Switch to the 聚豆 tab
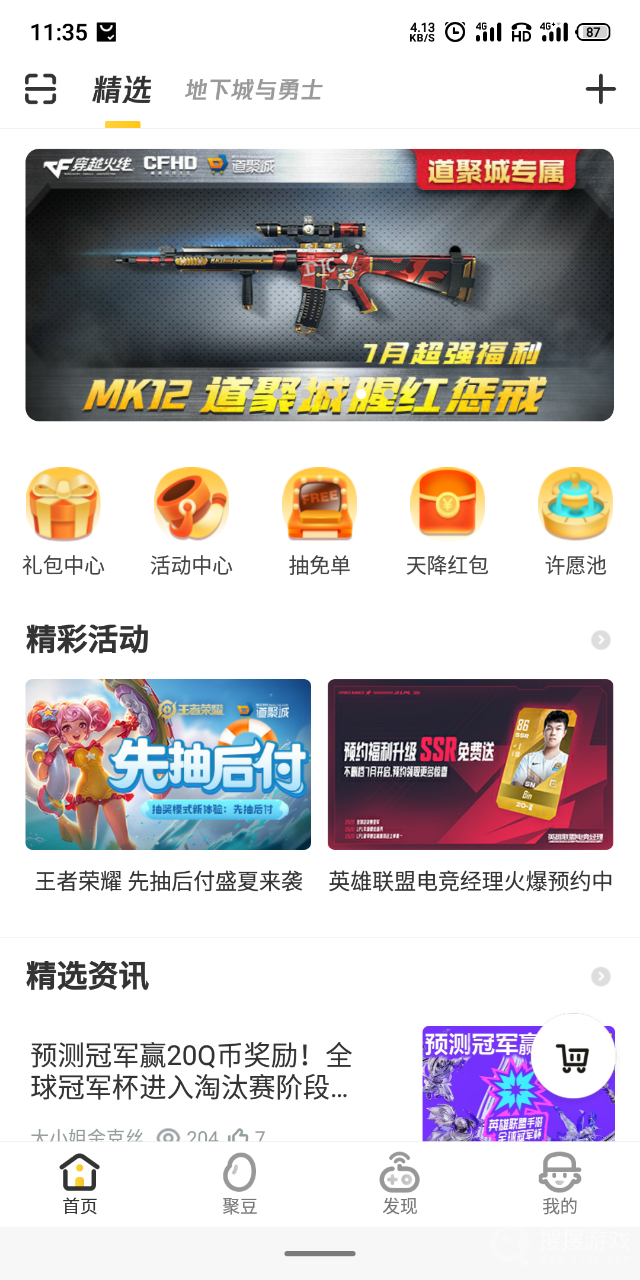 coord(240,1184)
